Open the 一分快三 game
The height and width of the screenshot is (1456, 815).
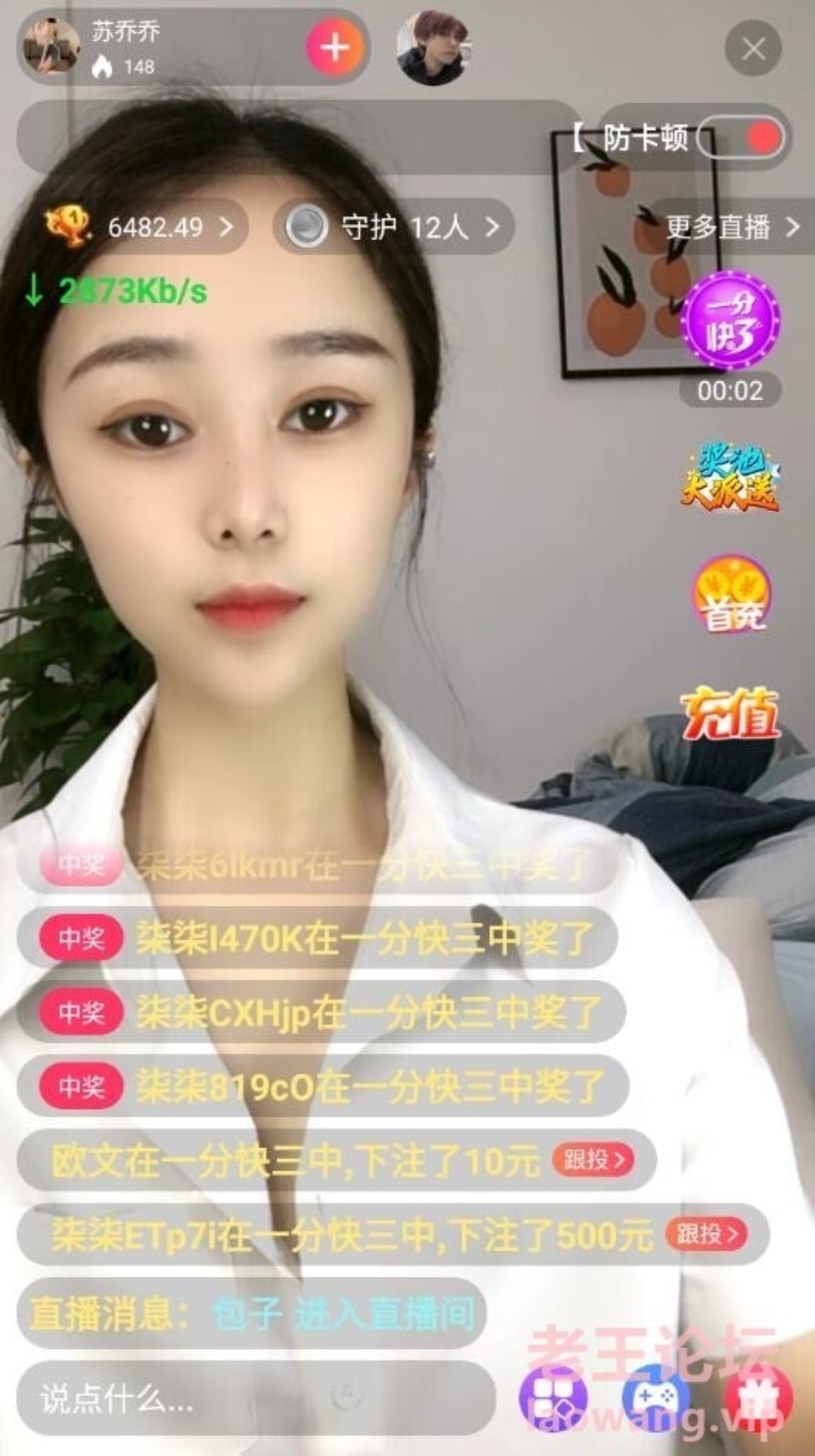[730, 321]
